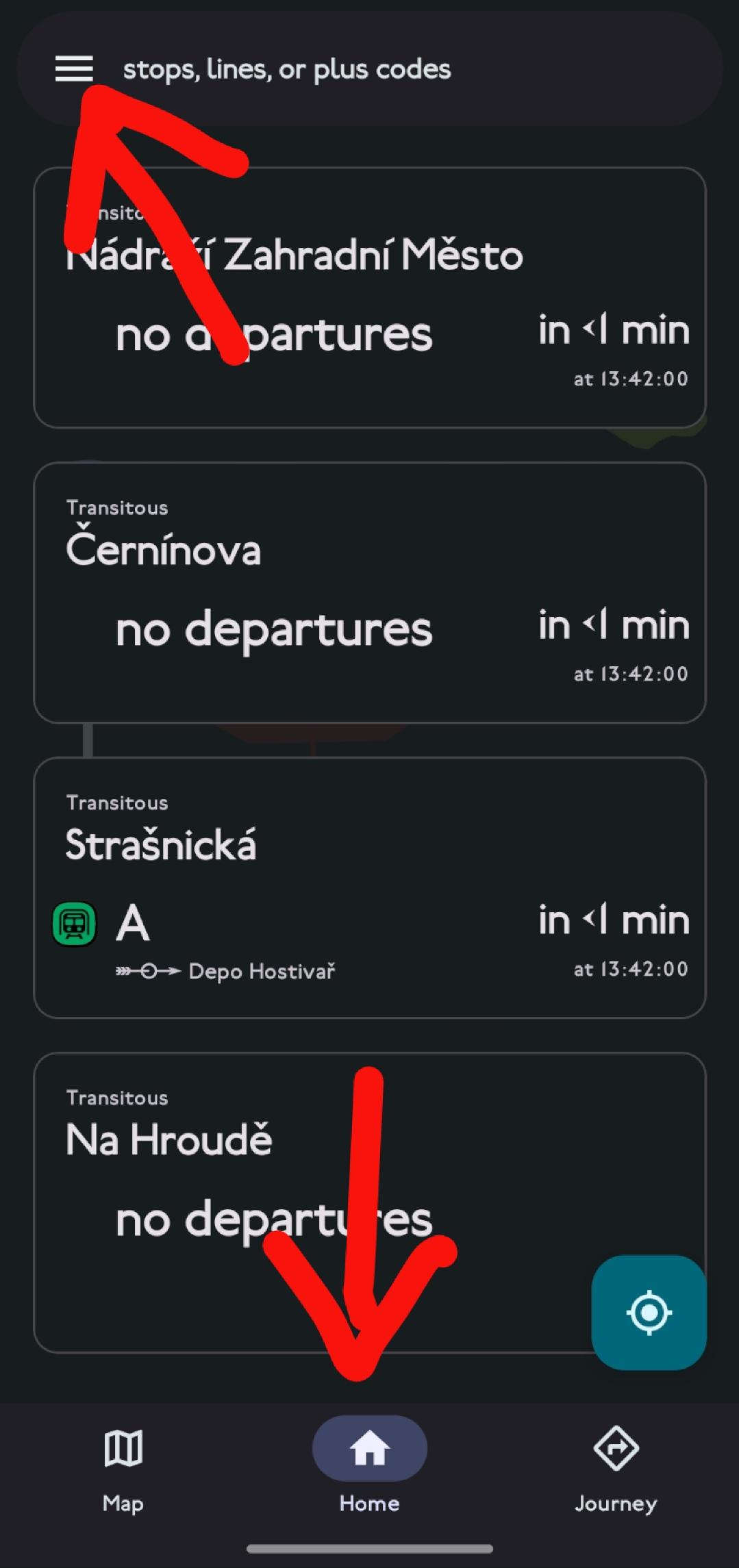Open the Strašnická stop card
The image size is (739, 1568).
tap(369, 887)
